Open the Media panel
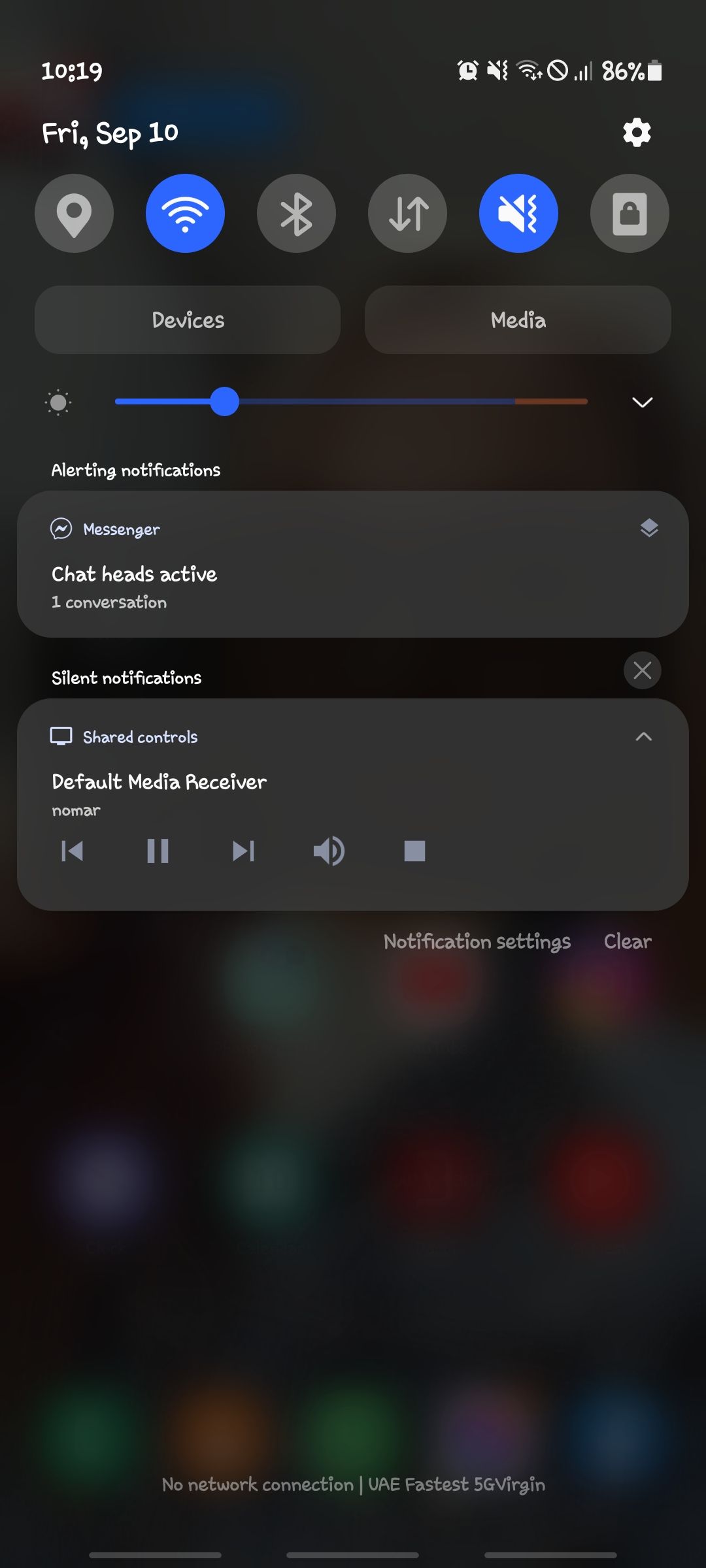Screen dimensions: 706x1568 coord(518,320)
